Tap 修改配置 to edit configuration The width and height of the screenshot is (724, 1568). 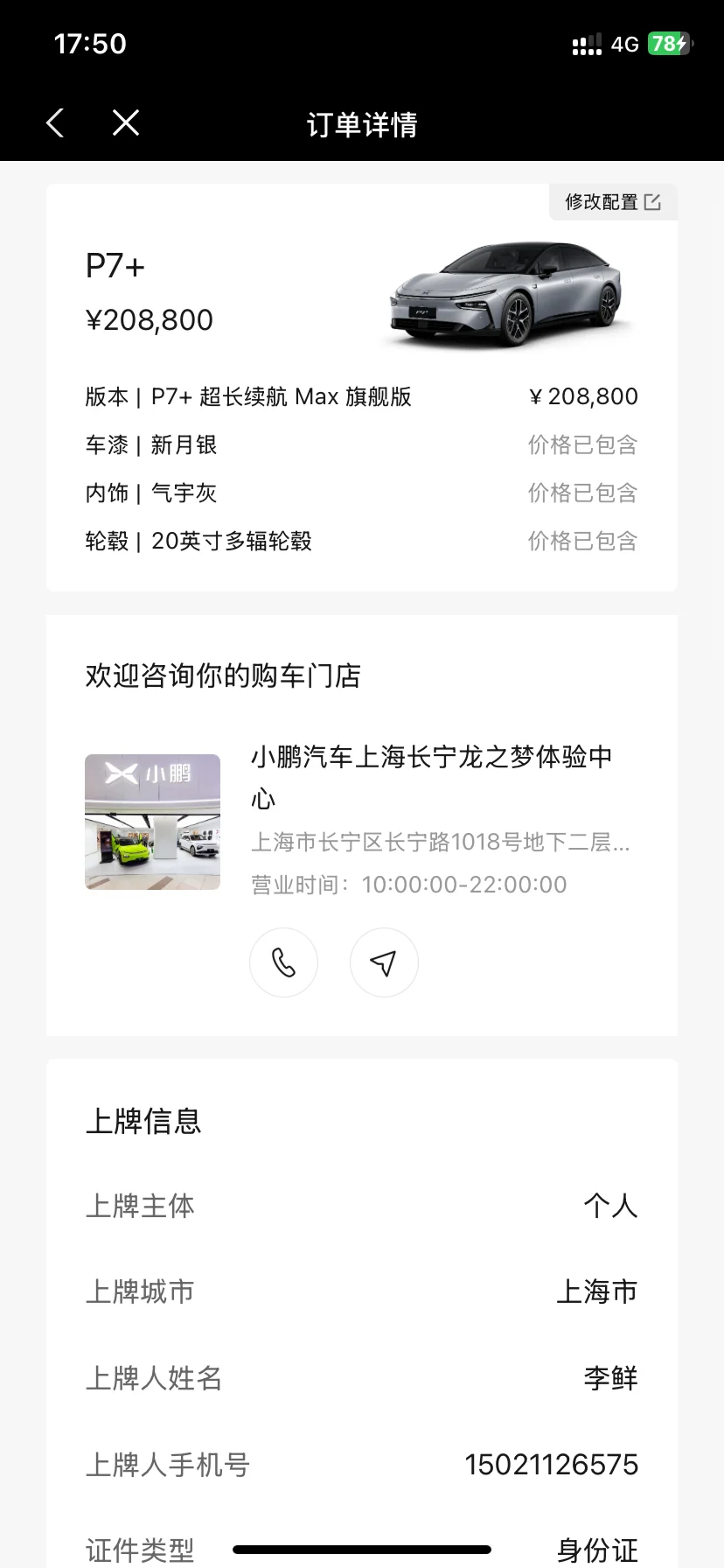tap(612, 202)
